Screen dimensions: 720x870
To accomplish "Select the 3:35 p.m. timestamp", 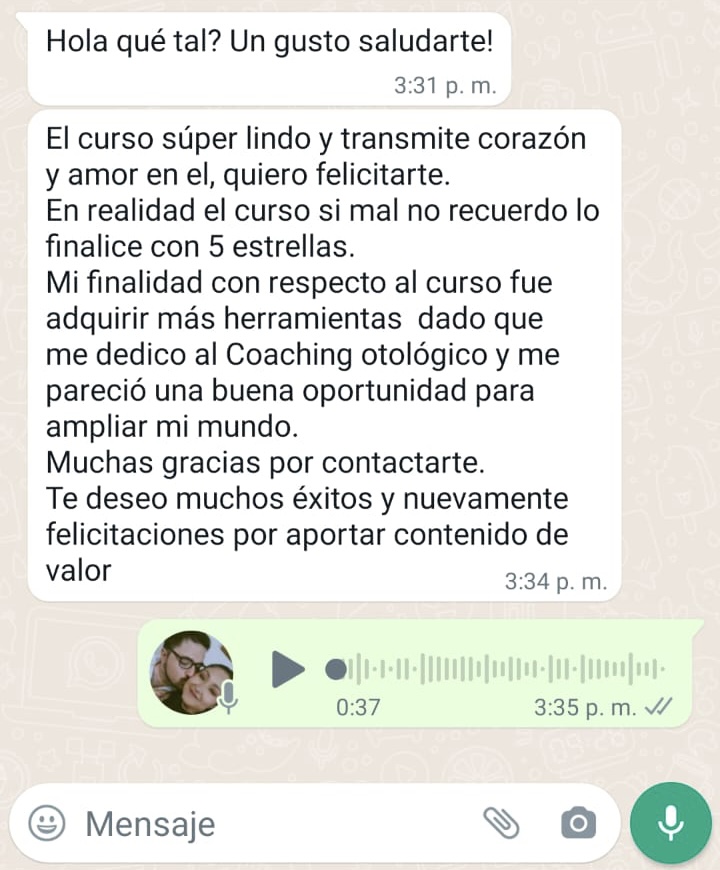I will (585, 707).
